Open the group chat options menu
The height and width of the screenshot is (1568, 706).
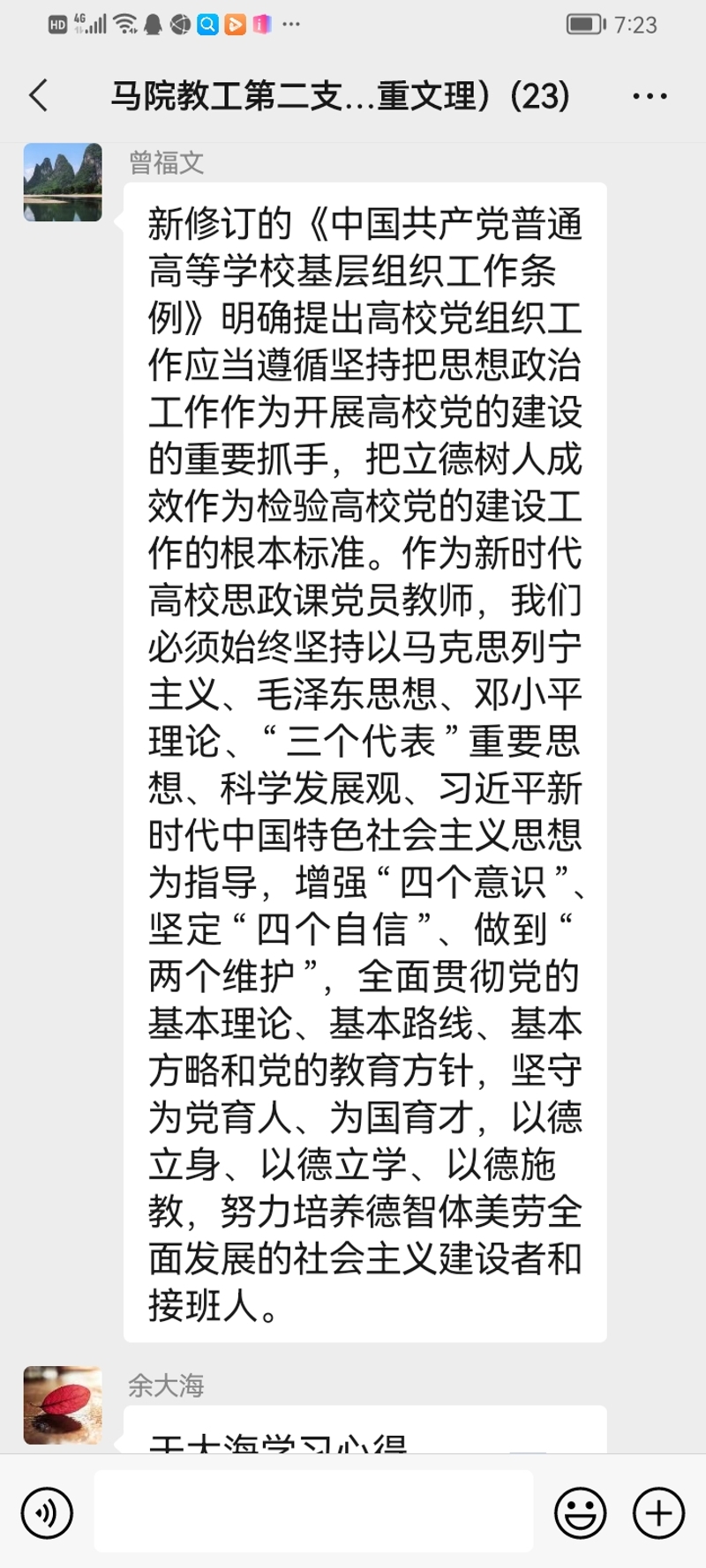pos(650,95)
